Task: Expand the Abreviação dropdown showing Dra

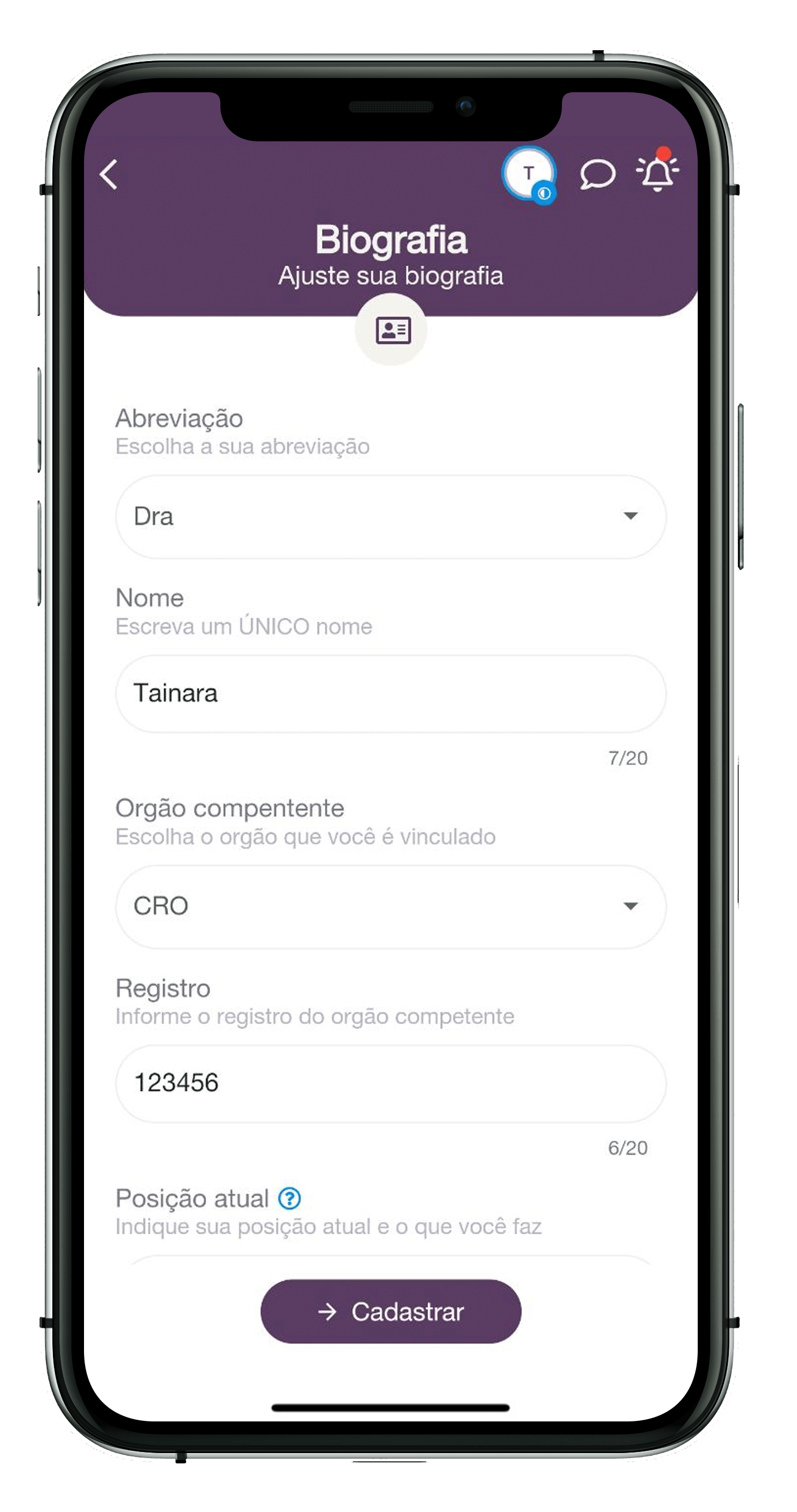Action: [x=390, y=517]
